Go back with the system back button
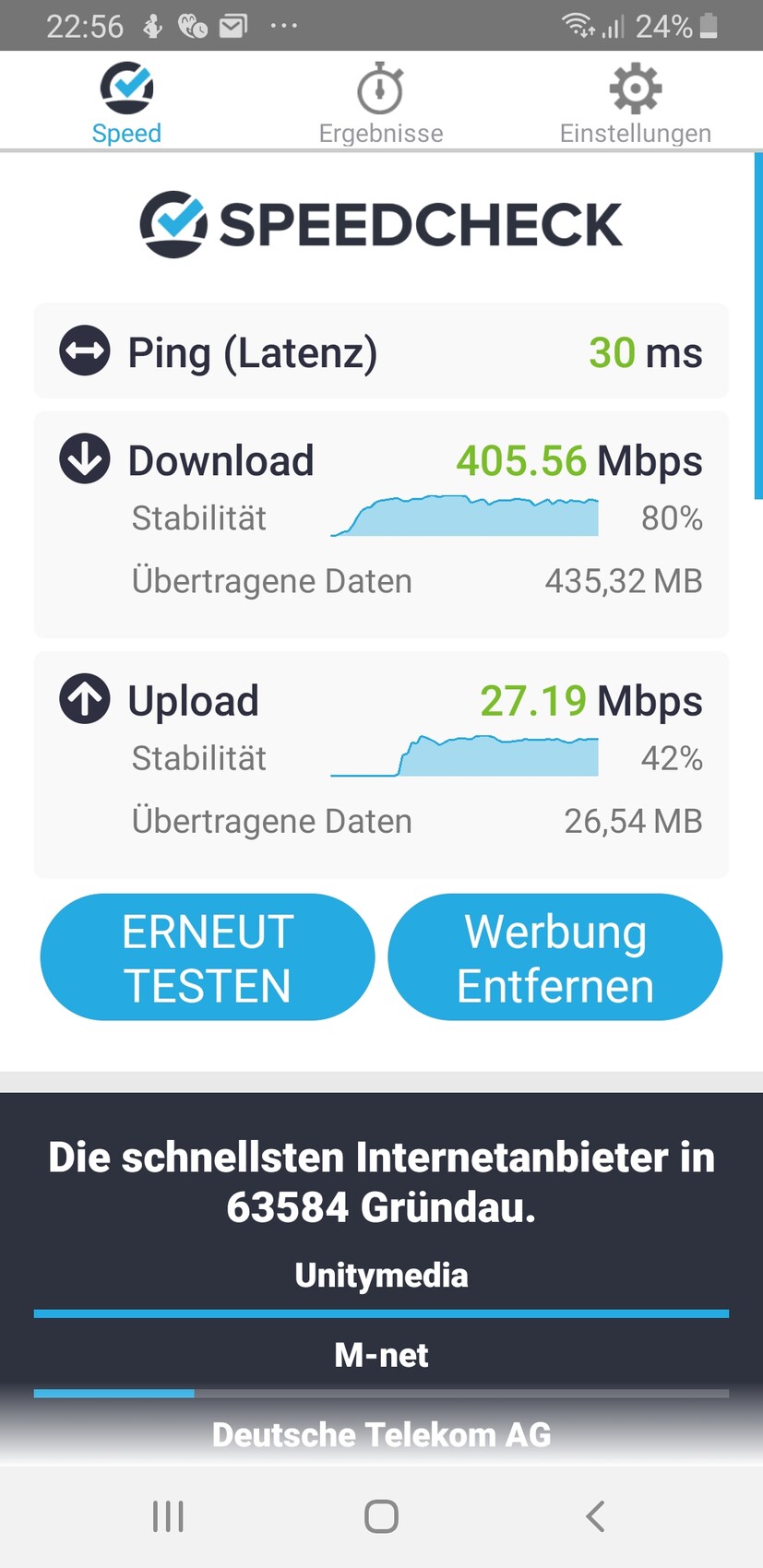Viewport: 763px width, 1568px height. pos(596,1515)
